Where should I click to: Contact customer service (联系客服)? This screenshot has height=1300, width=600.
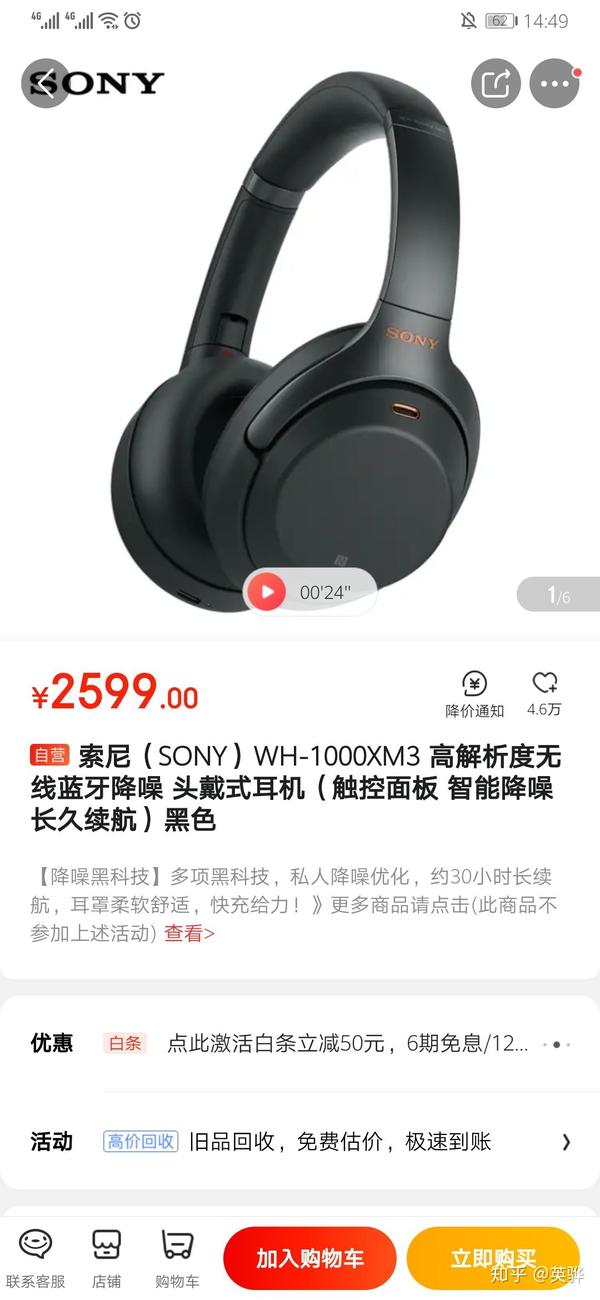(35, 1258)
